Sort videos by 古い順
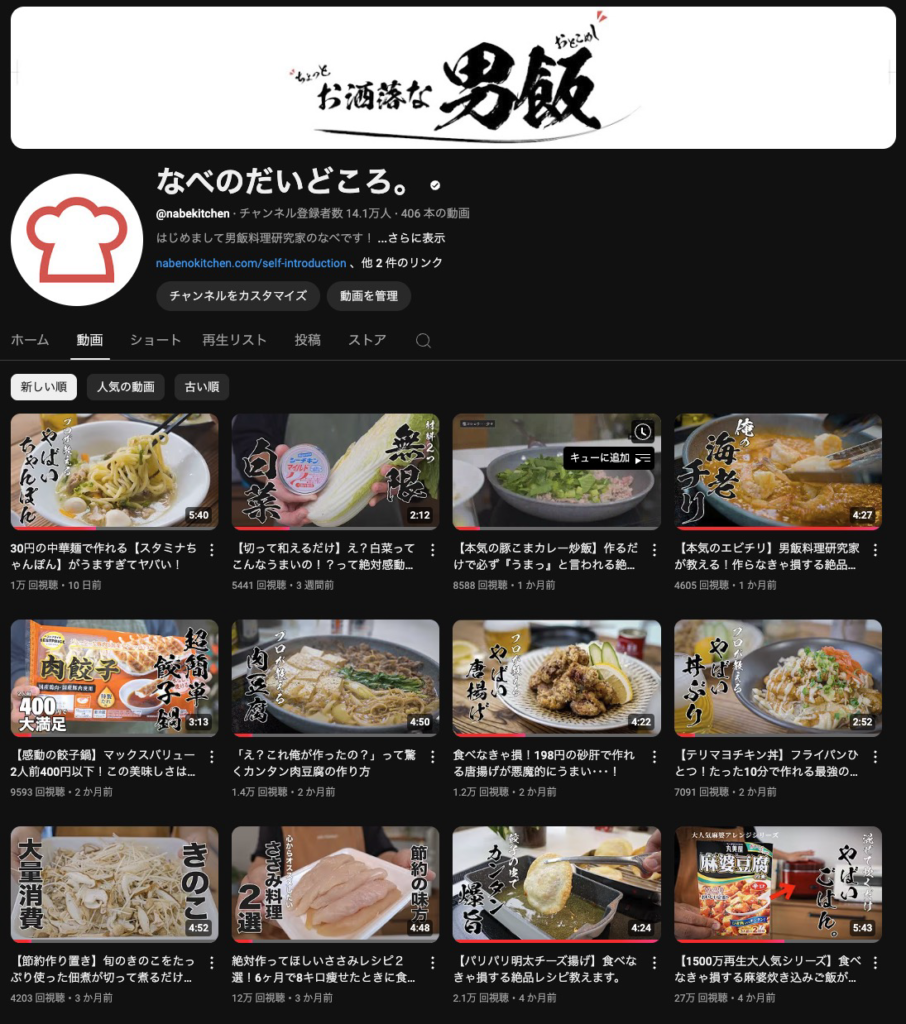Image resolution: width=906 pixels, height=1024 pixels. pos(201,387)
